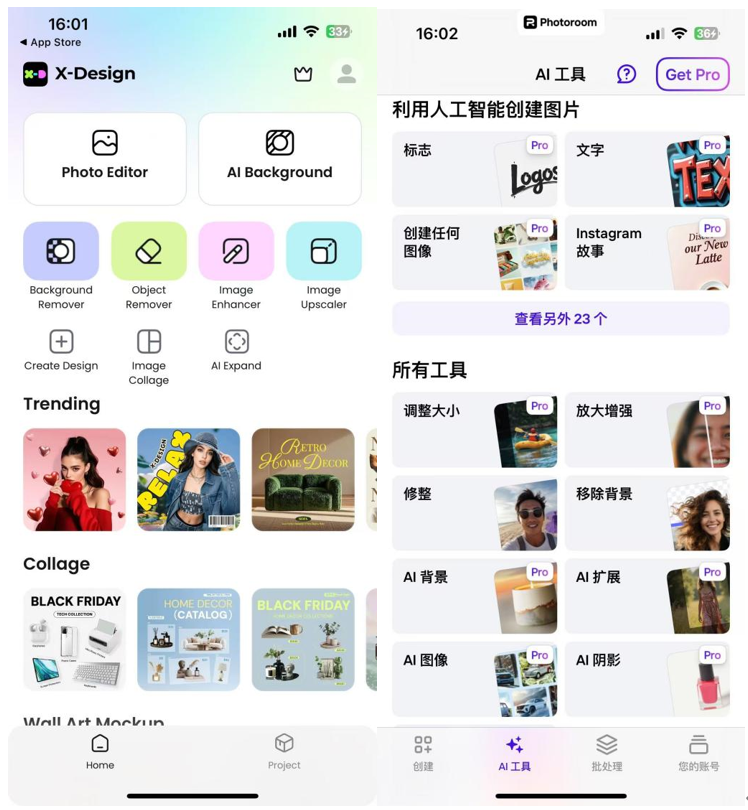748x810 pixels.
Task: Open Photo Editor
Action: 105,158
